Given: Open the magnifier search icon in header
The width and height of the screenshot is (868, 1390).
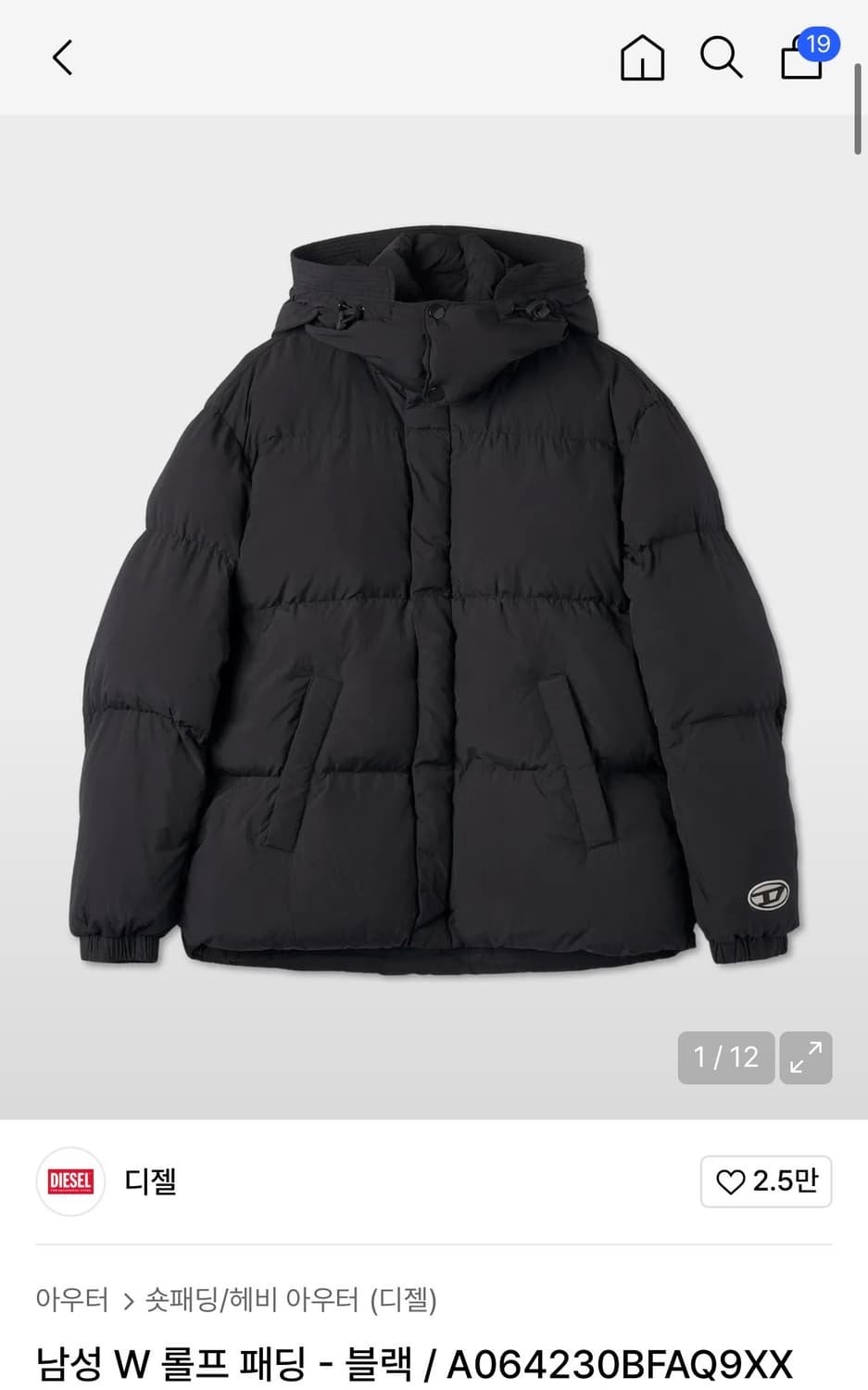Looking at the screenshot, I should pos(720,57).
